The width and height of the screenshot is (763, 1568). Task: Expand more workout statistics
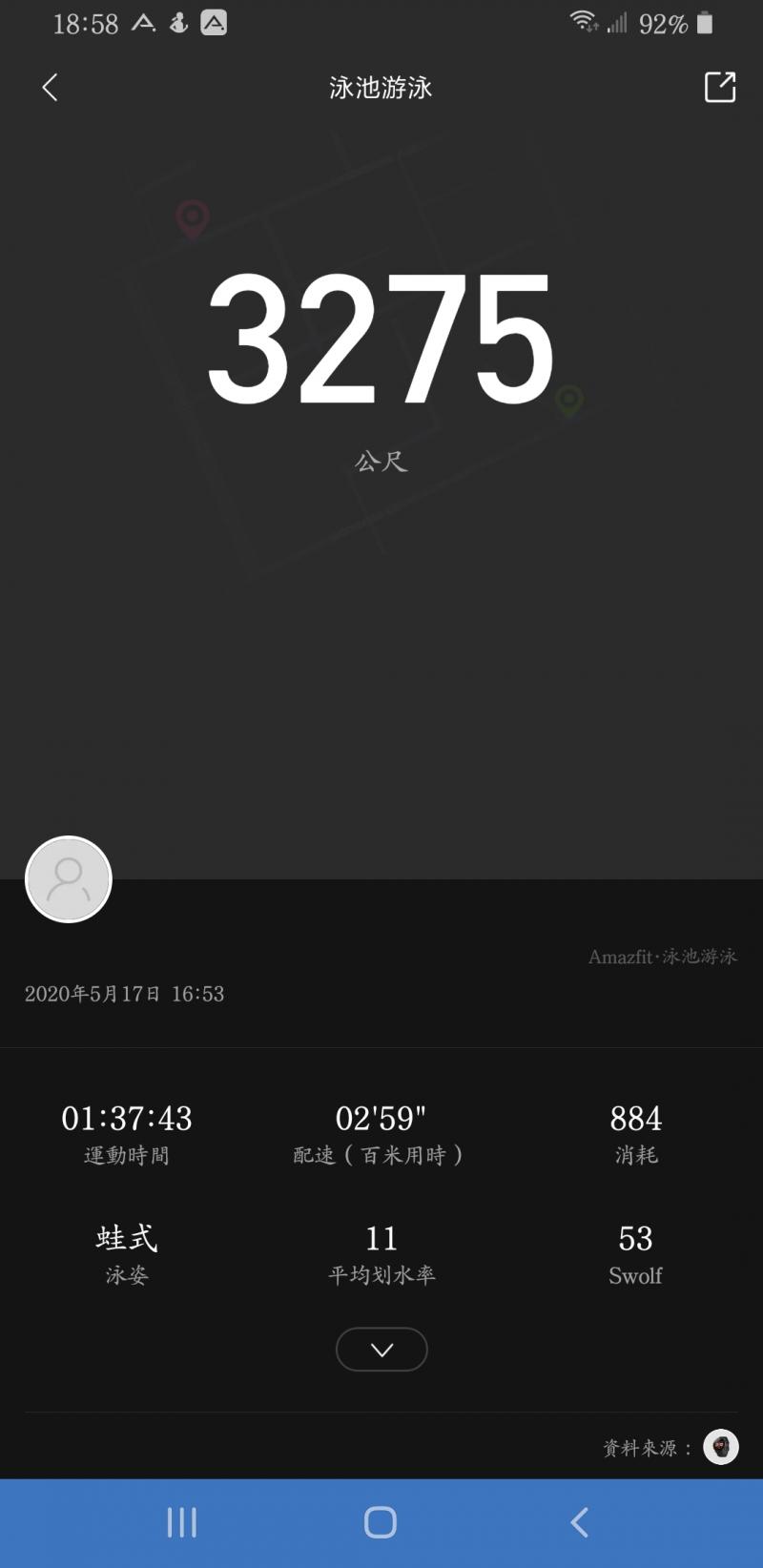[381, 1350]
